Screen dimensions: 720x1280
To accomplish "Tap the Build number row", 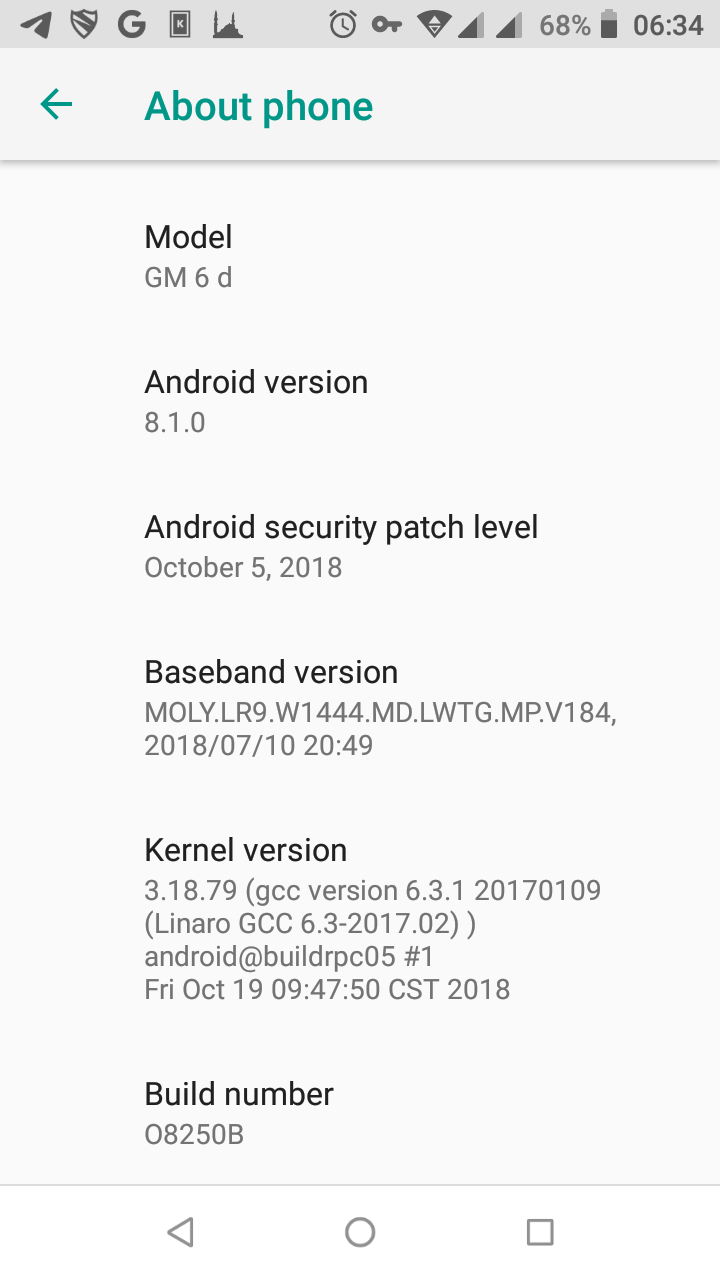I will tap(360, 1113).
